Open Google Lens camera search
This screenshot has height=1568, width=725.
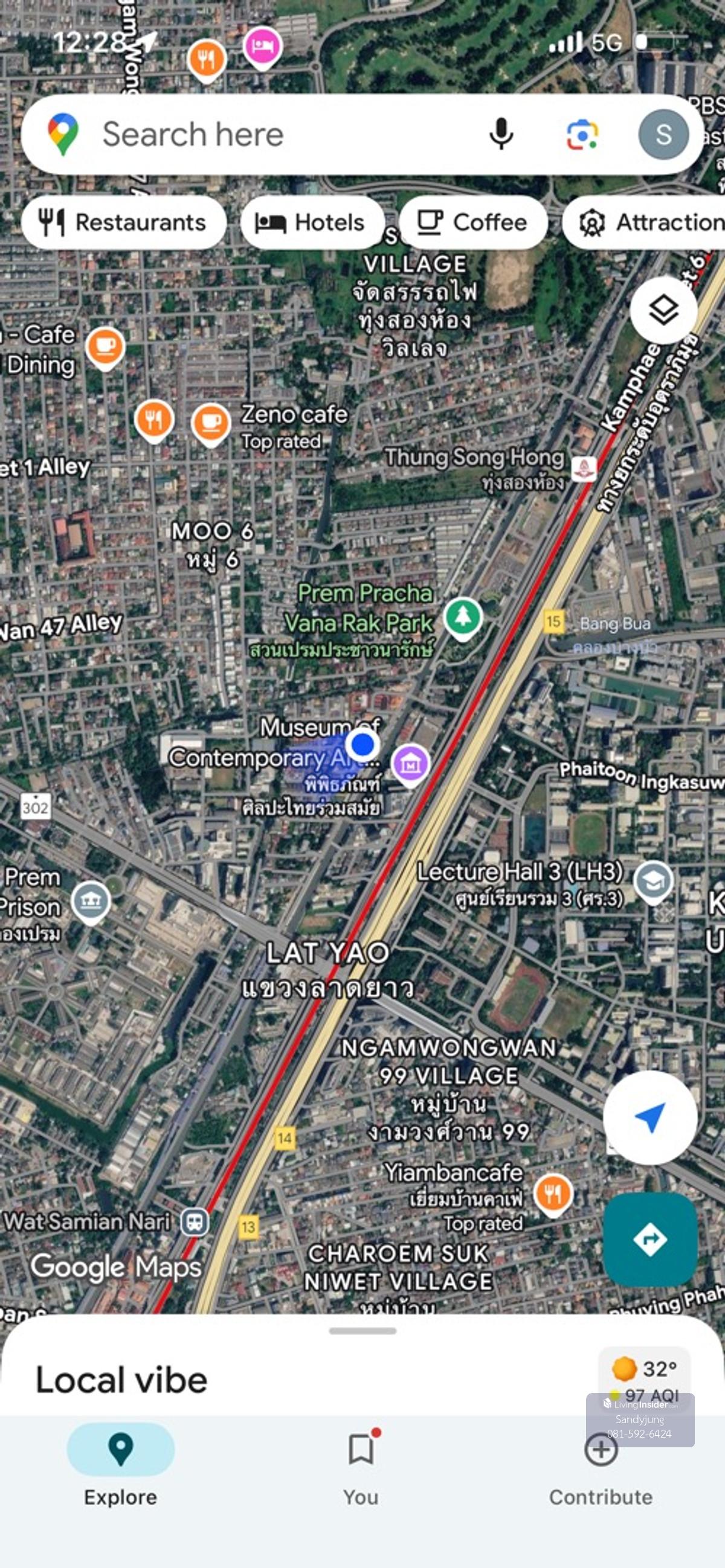click(582, 135)
